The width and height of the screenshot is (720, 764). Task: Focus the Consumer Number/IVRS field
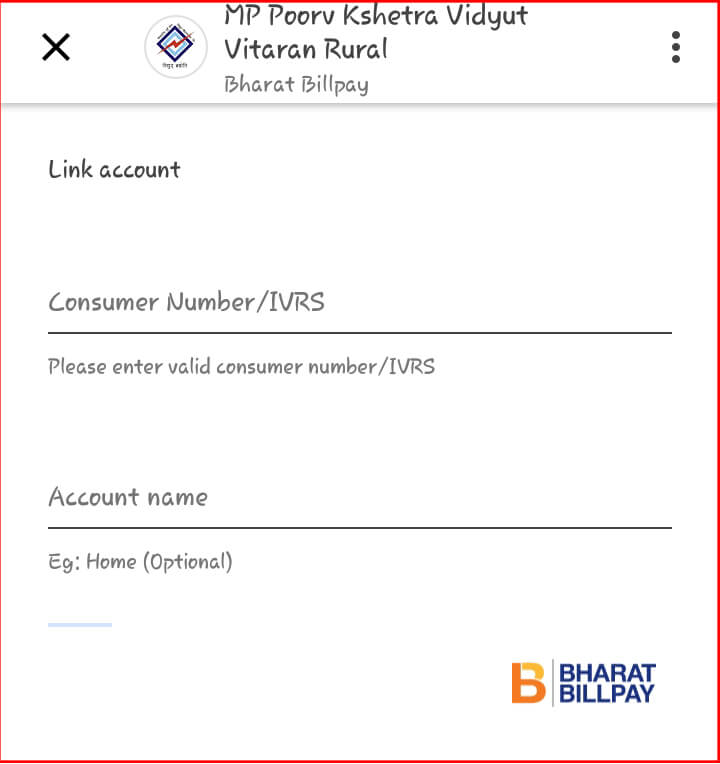(x=359, y=303)
